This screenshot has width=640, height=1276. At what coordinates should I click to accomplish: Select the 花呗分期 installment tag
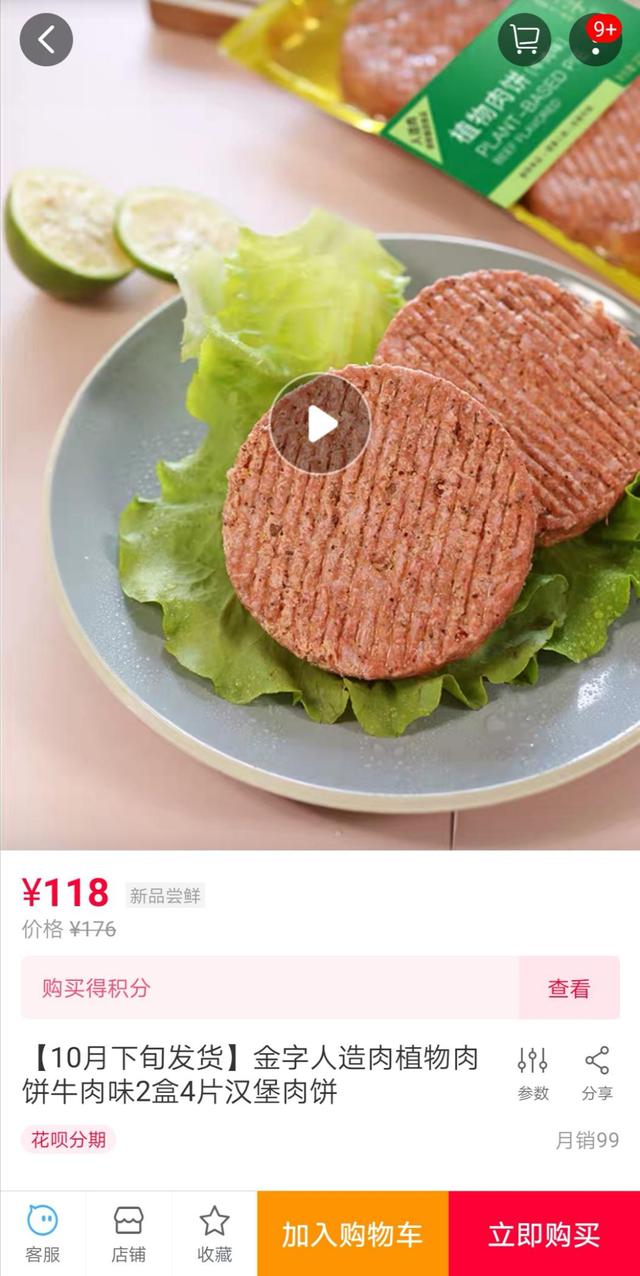click(x=68, y=1139)
